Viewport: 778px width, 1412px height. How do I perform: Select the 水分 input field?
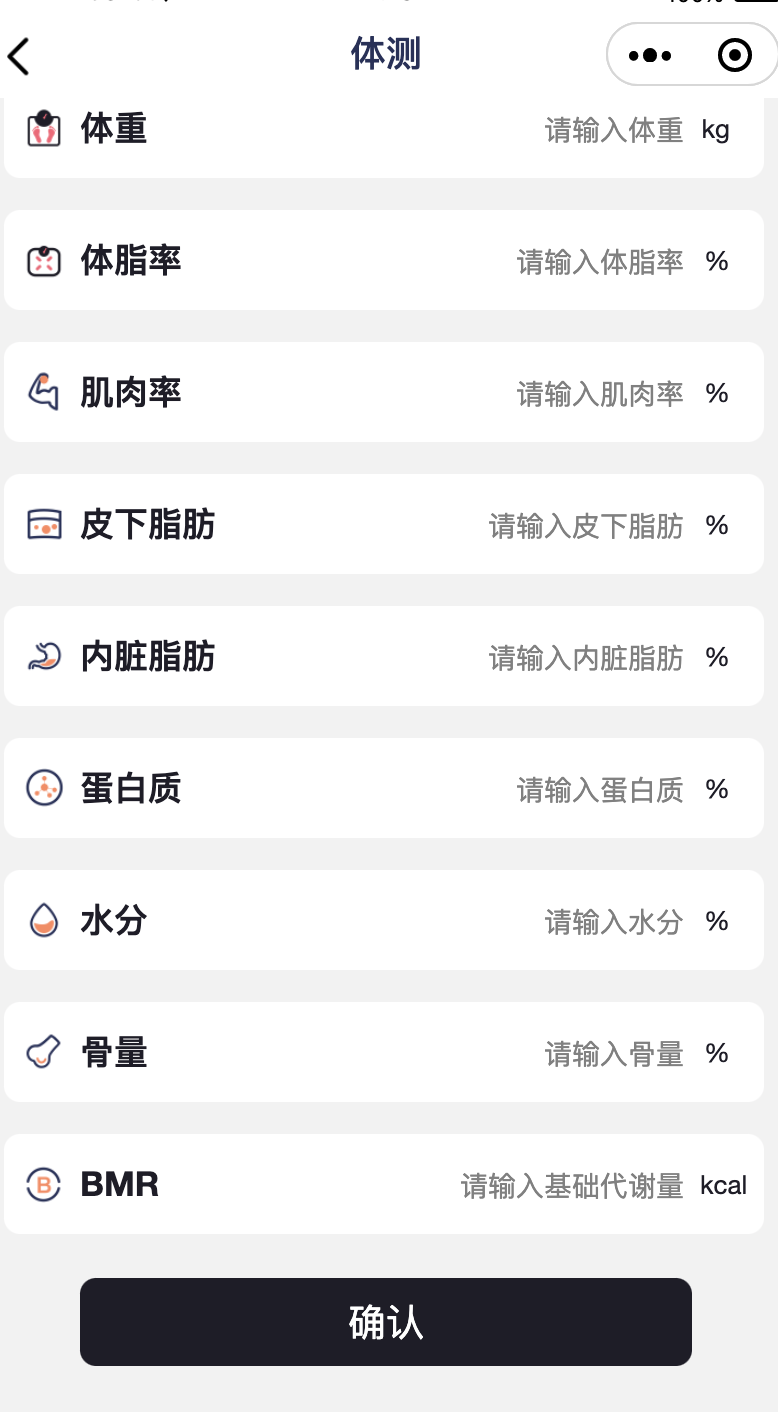click(613, 922)
